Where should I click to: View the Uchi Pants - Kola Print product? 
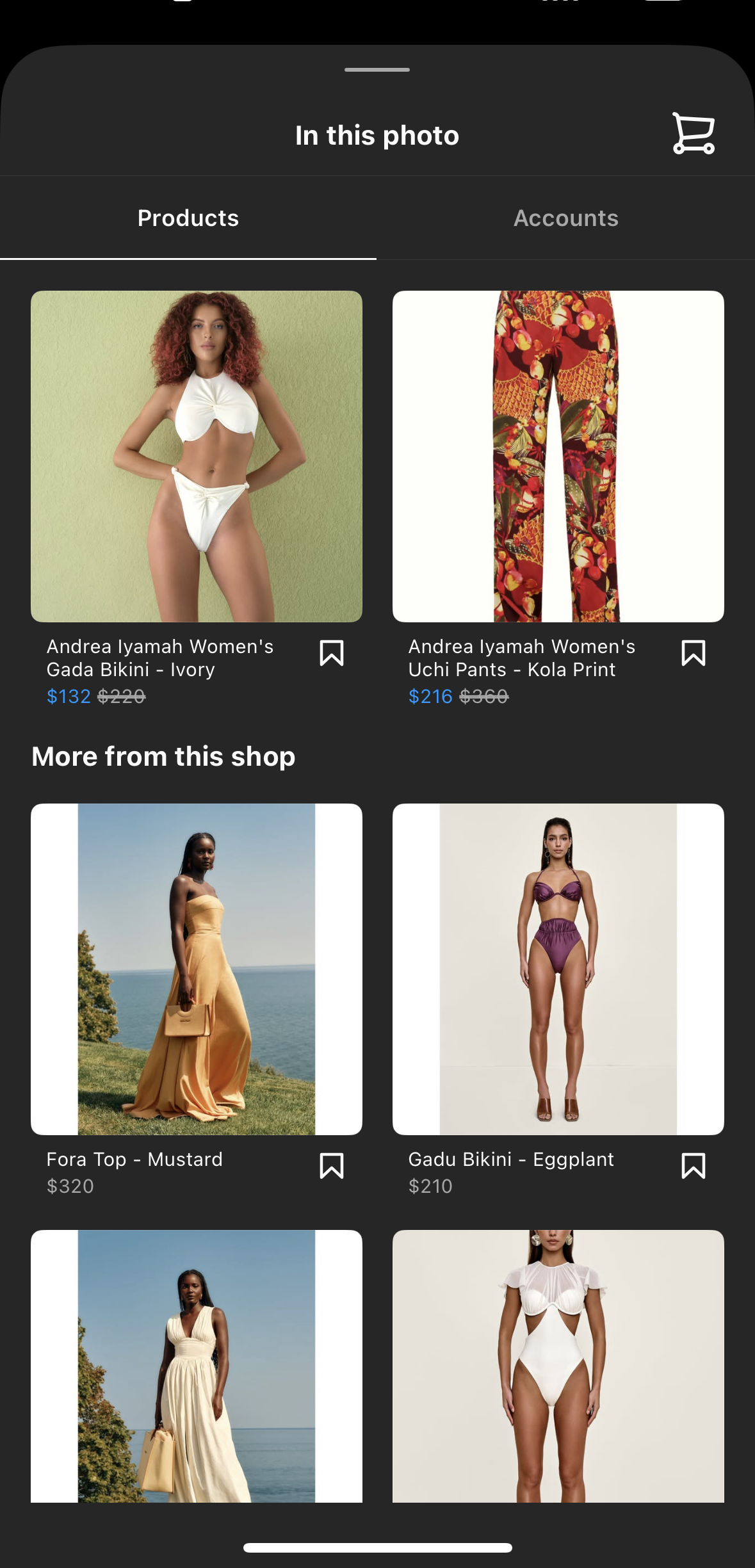pyautogui.click(x=558, y=457)
